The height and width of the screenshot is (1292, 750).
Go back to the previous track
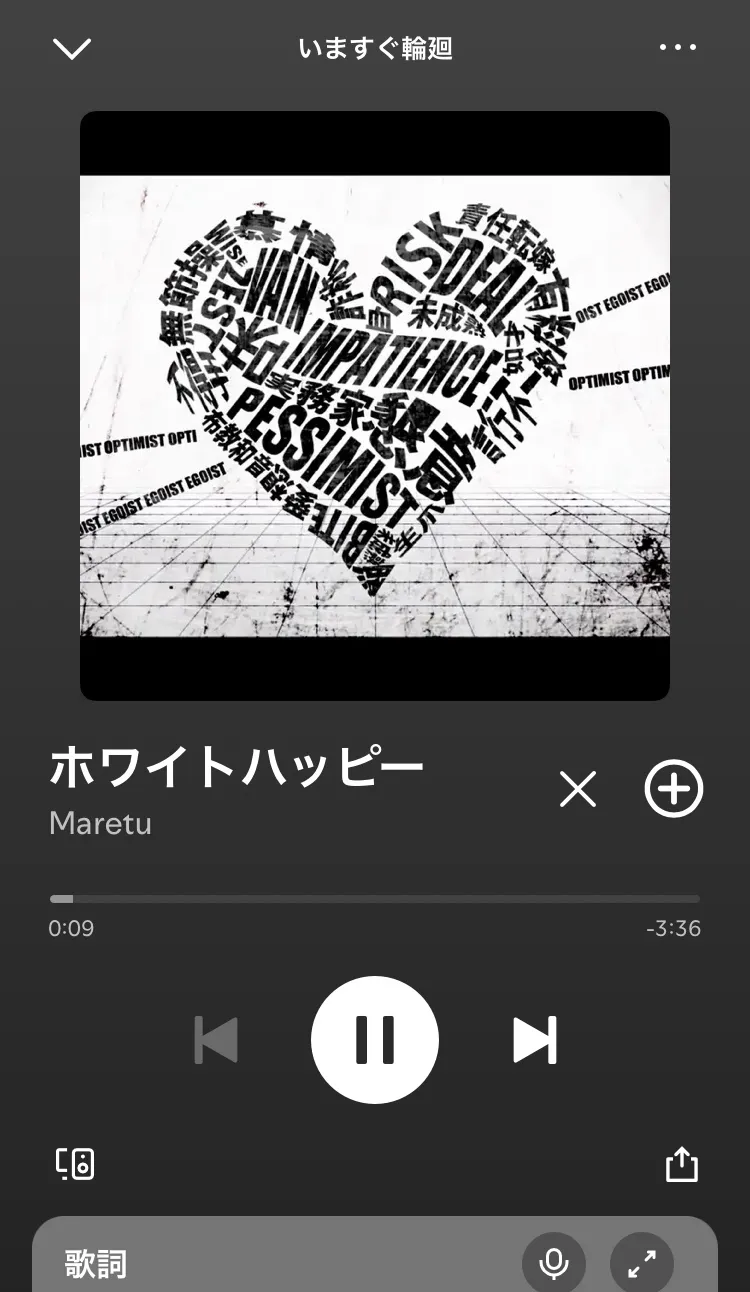tap(216, 1040)
